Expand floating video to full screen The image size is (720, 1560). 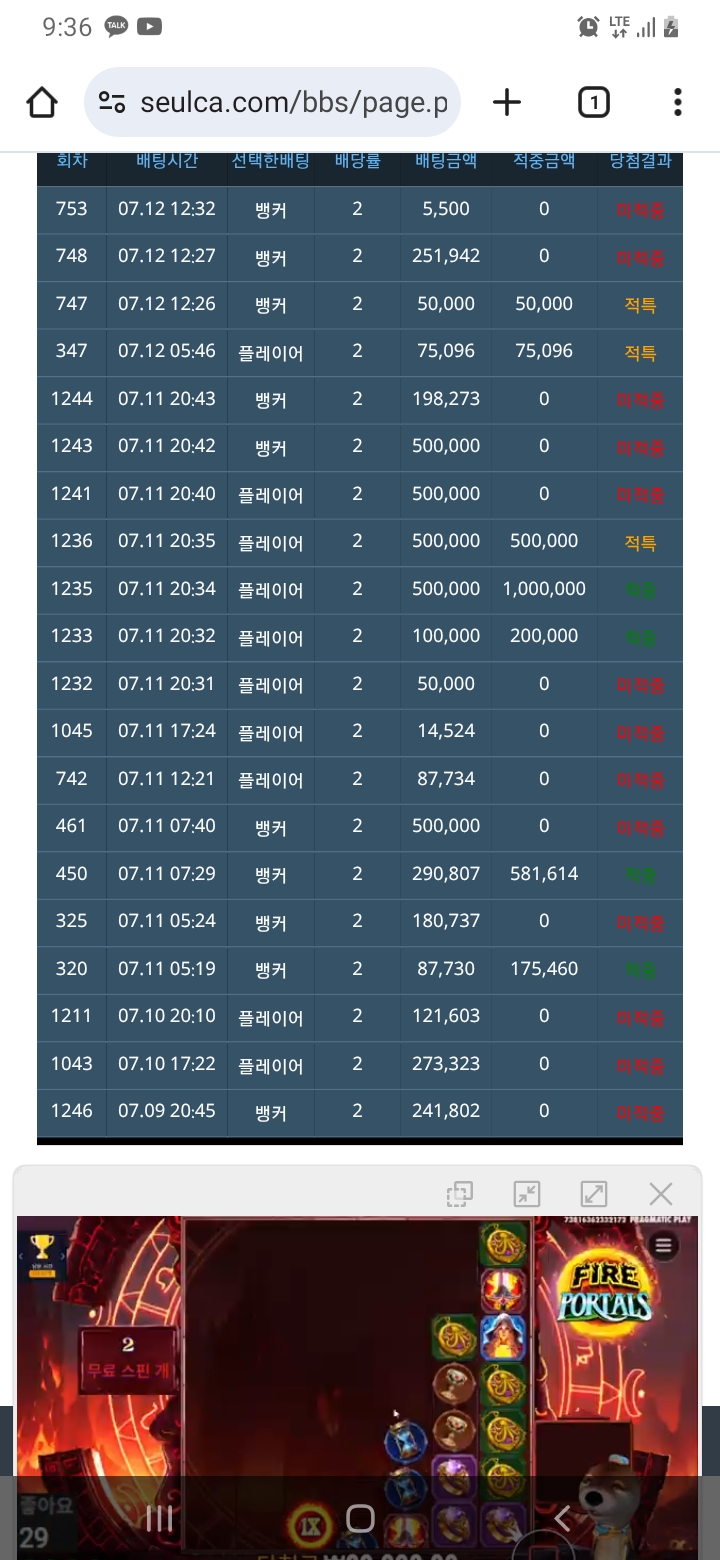point(593,1193)
